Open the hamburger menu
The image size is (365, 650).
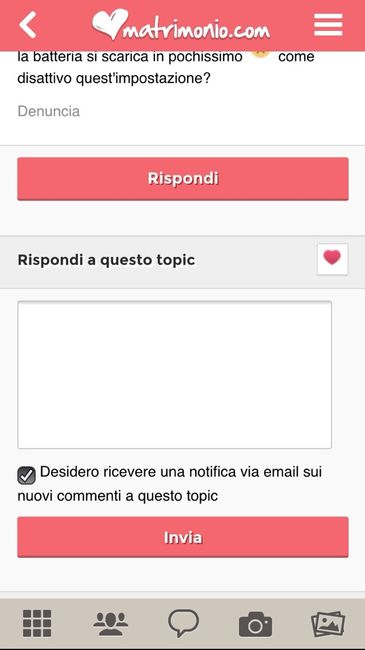point(328,25)
